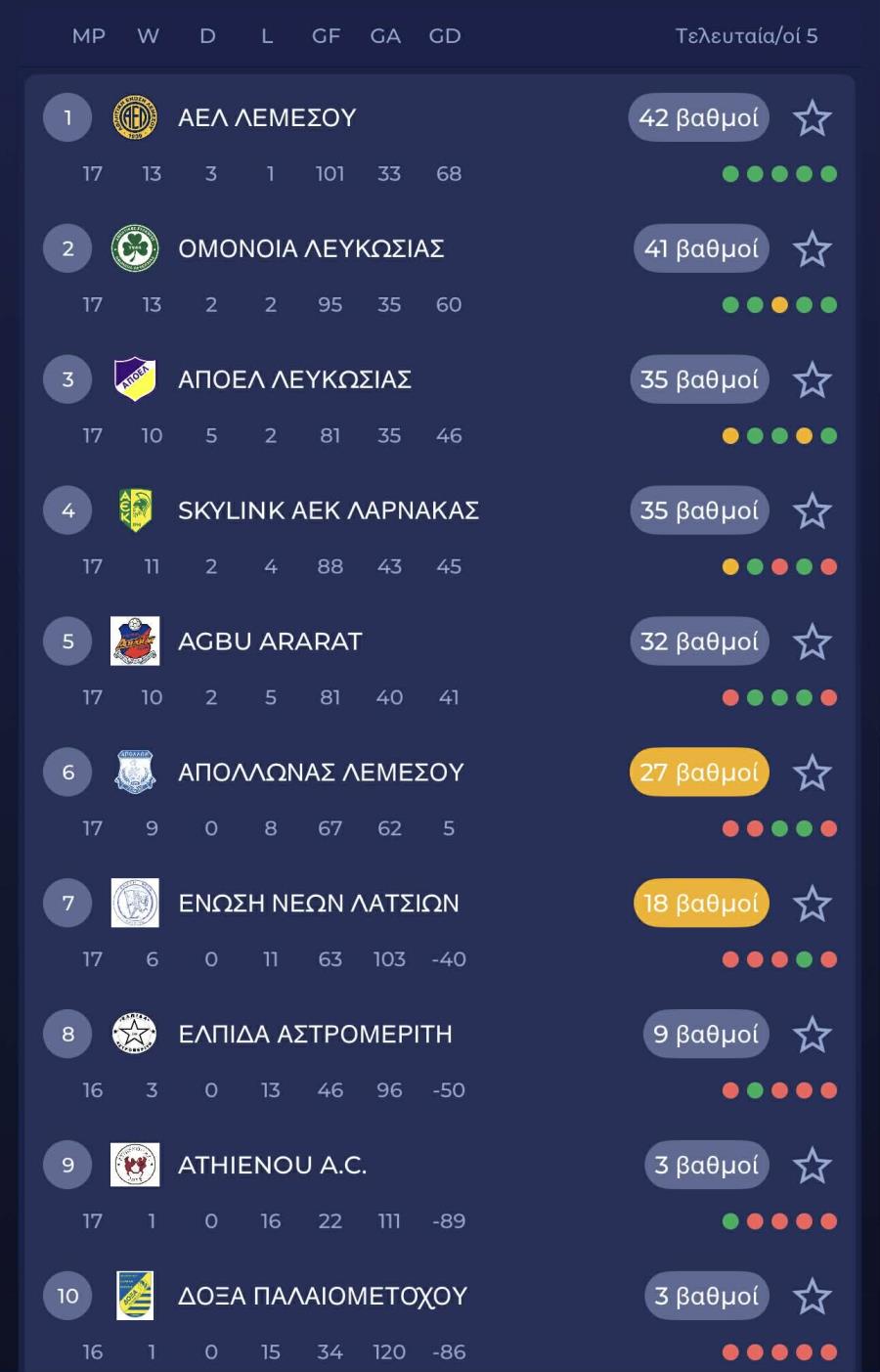Screen dimensions: 880x1372
Task: Star the ΕΝΩΣΗ ΝΕΩΝ ΛΑΤΣΙΩΝ team
Action: (x=812, y=905)
